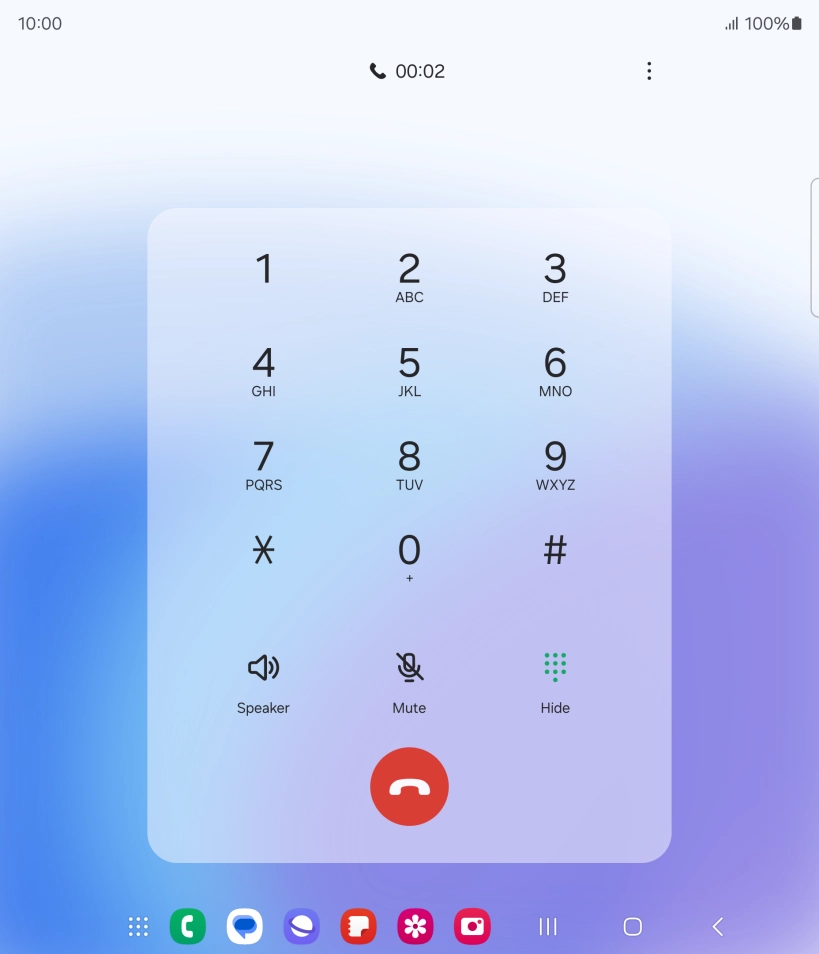Turn on the speaker
Image resolution: width=819 pixels, height=954 pixels.
[x=263, y=681]
